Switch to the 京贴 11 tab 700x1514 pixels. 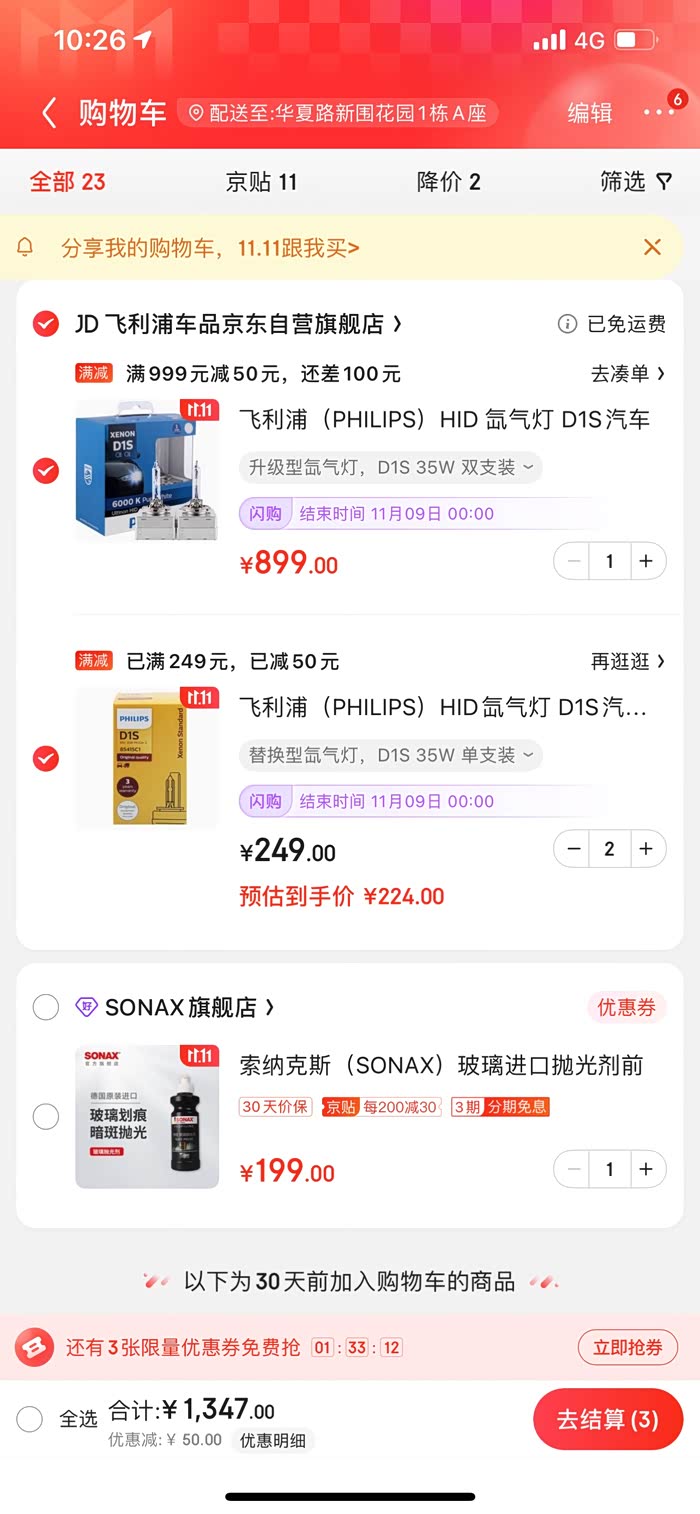[x=261, y=182]
